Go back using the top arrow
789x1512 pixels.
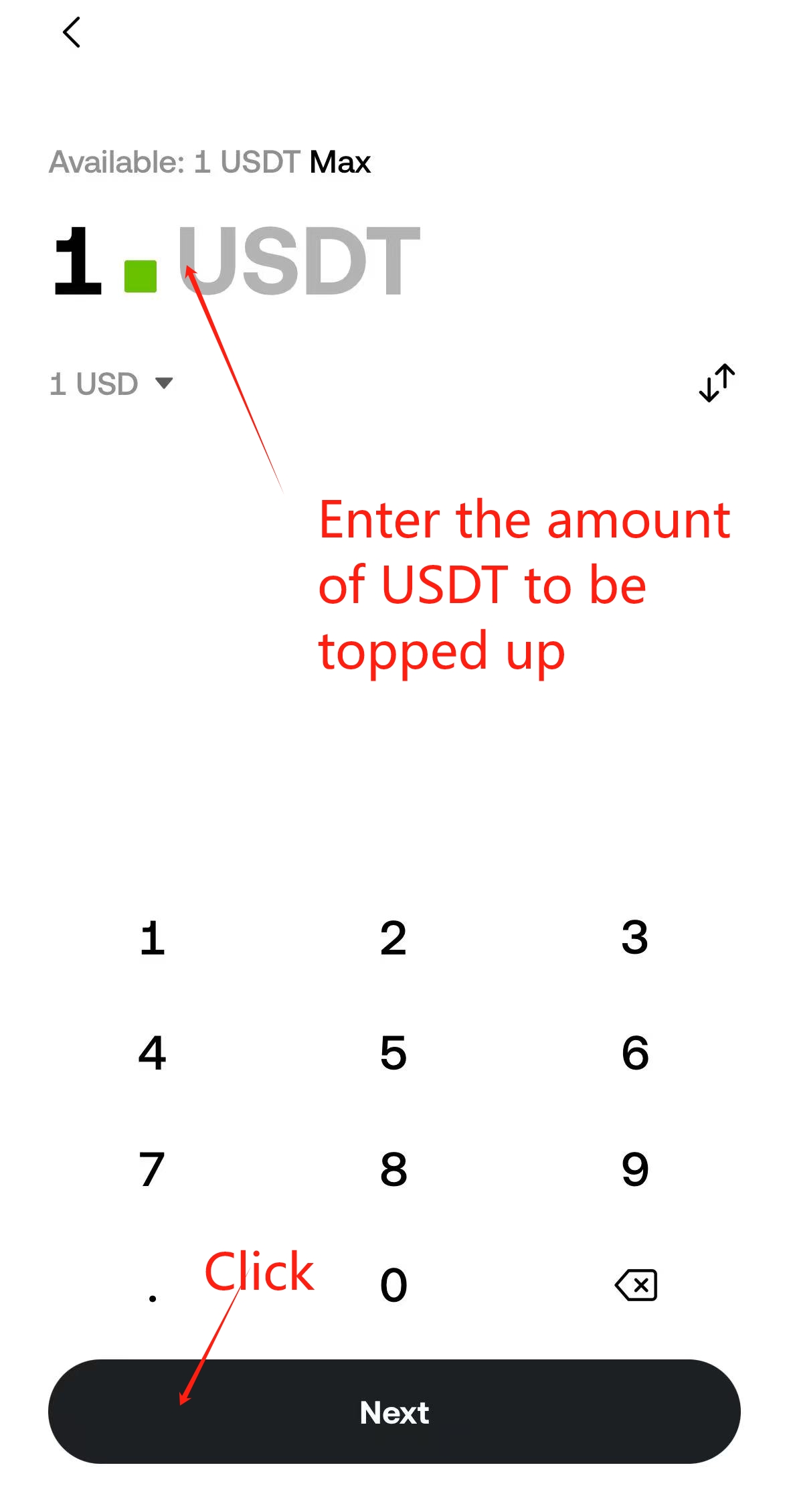72,32
